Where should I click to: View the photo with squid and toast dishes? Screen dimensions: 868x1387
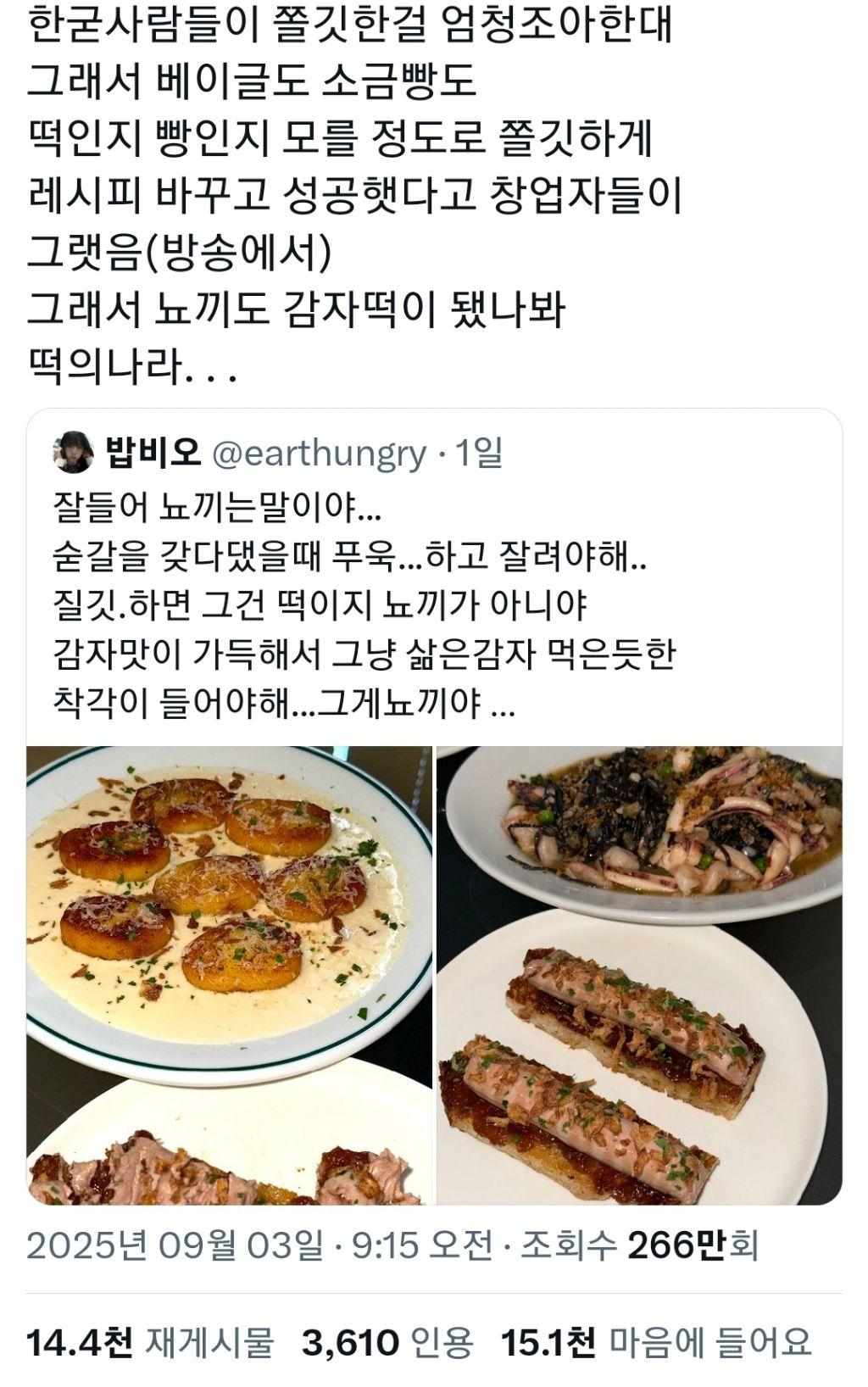click(x=639, y=975)
